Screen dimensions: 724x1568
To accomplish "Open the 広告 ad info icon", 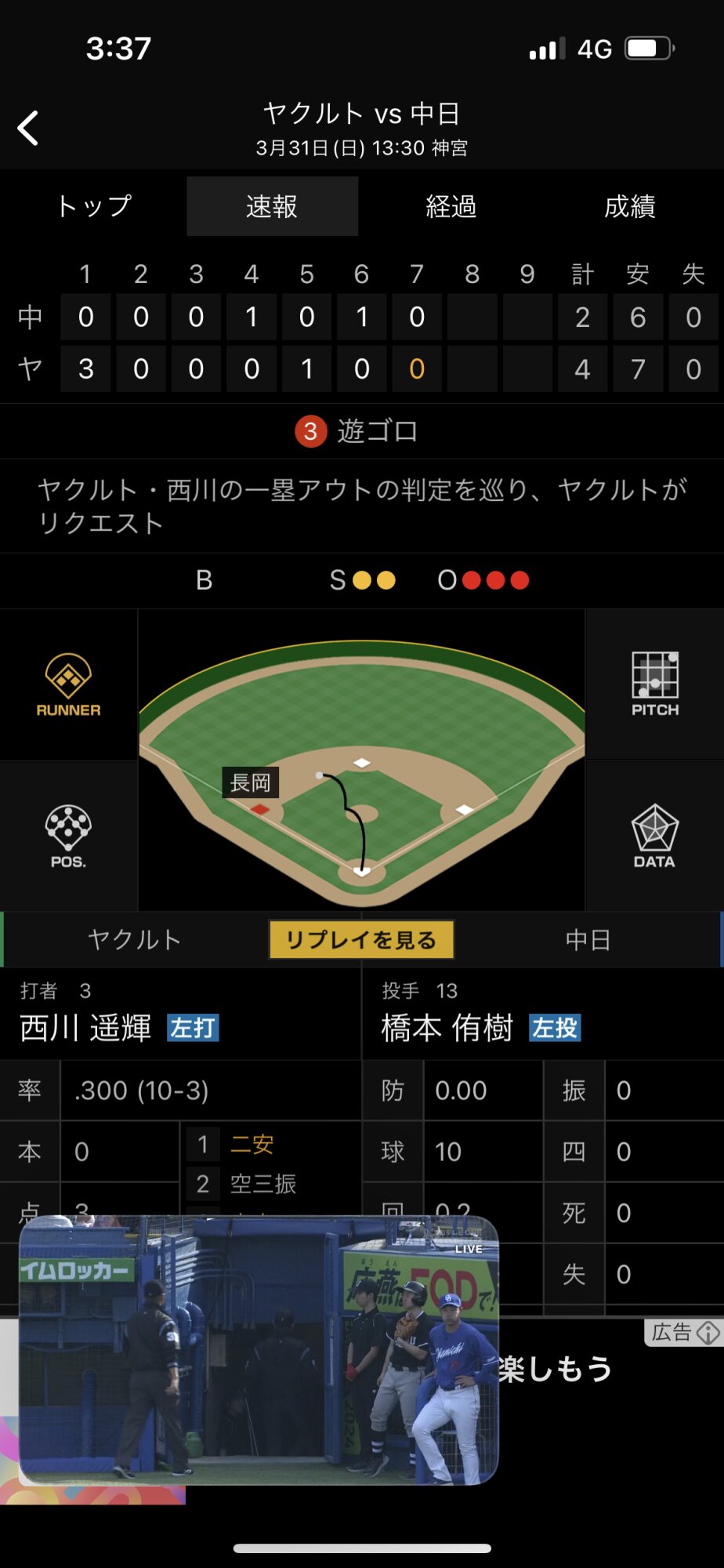I will [x=708, y=1332].
